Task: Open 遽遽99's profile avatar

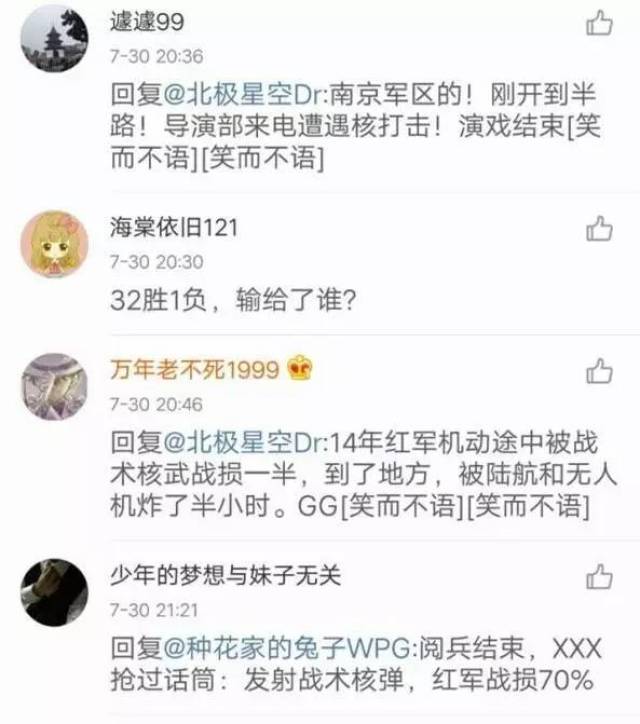Action: point(53,37)
